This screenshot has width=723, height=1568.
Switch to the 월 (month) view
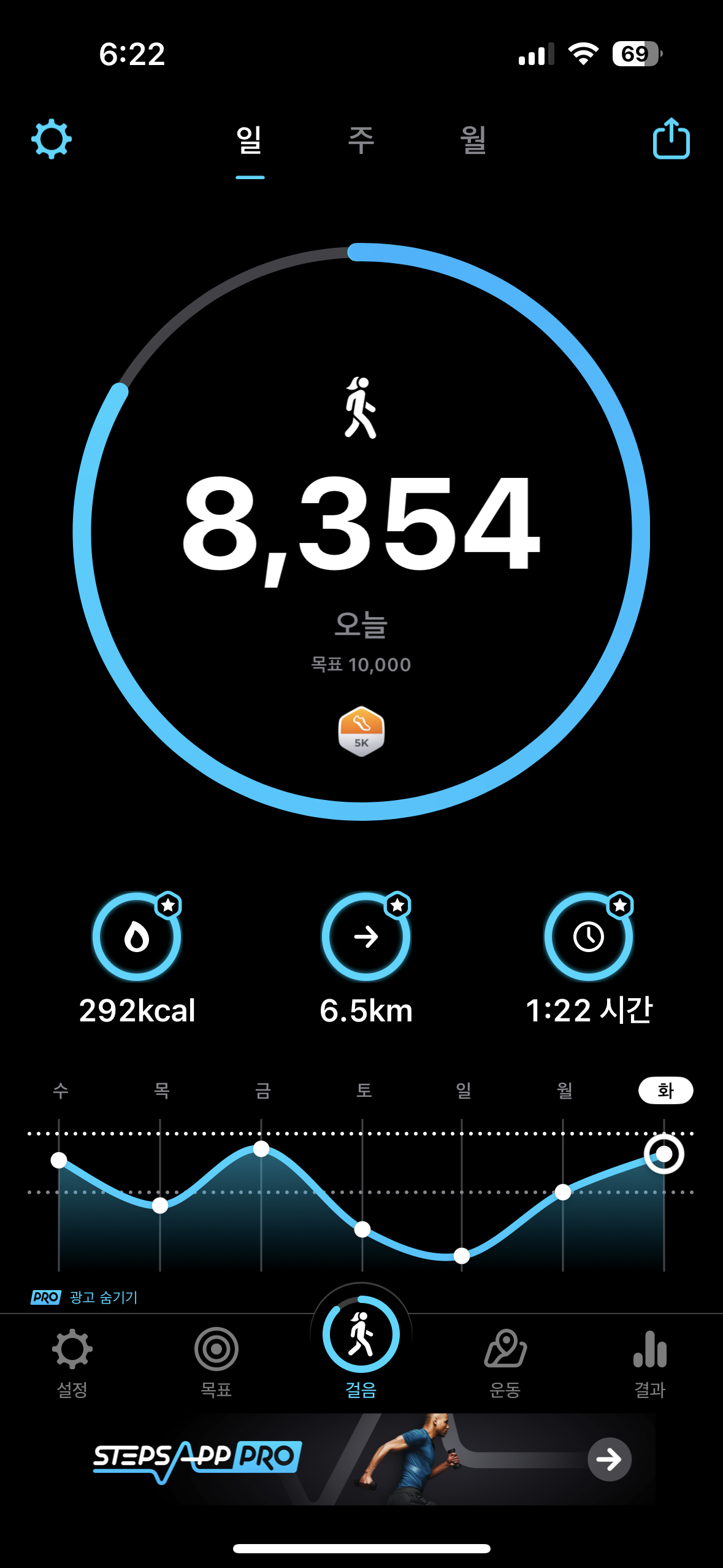click(473, 140)
